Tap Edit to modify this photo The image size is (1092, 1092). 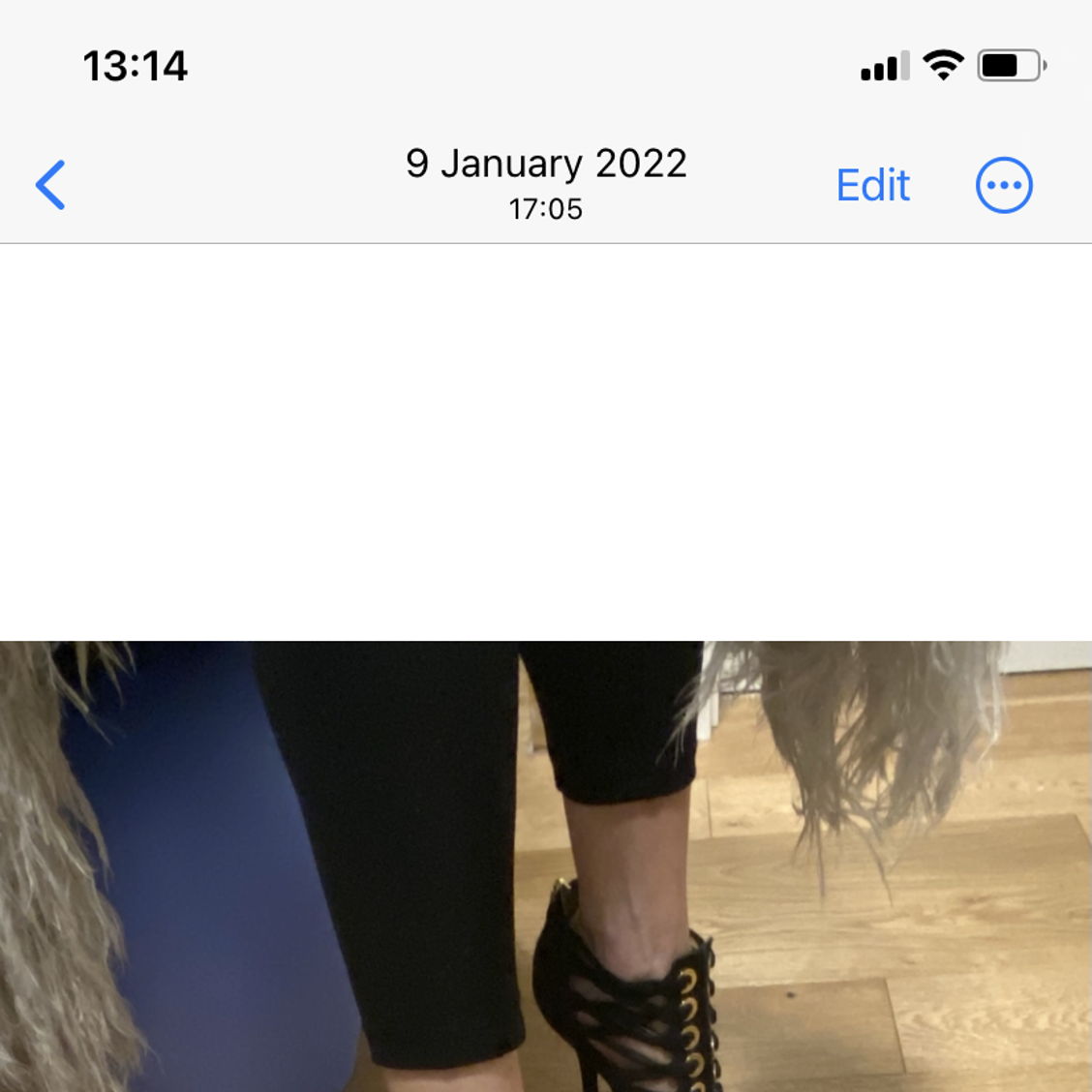coord(872,185)
